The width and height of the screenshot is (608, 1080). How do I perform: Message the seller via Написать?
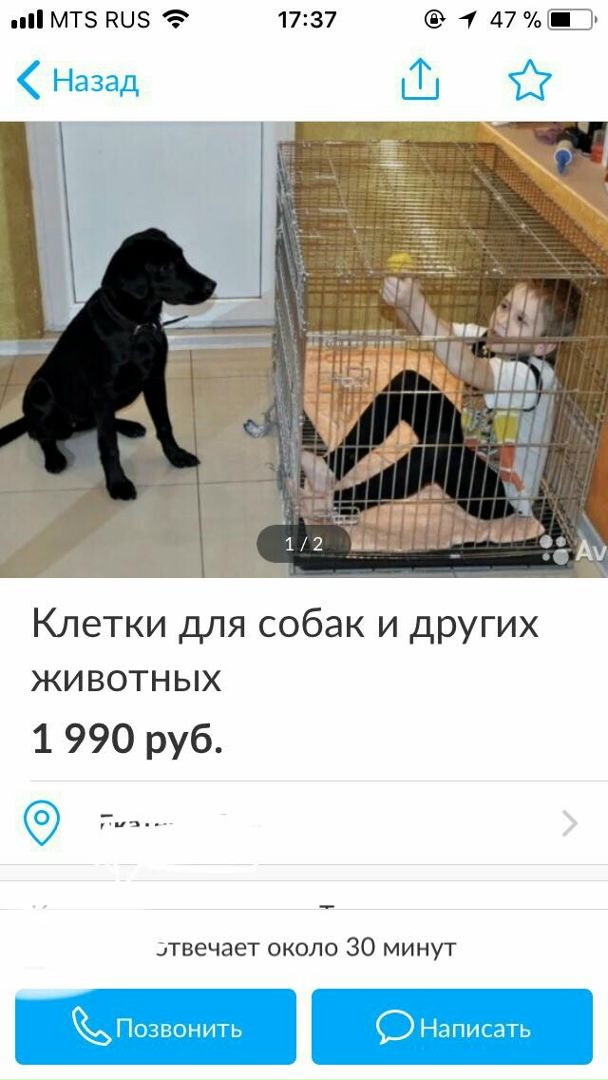[x=452, y=1027]
